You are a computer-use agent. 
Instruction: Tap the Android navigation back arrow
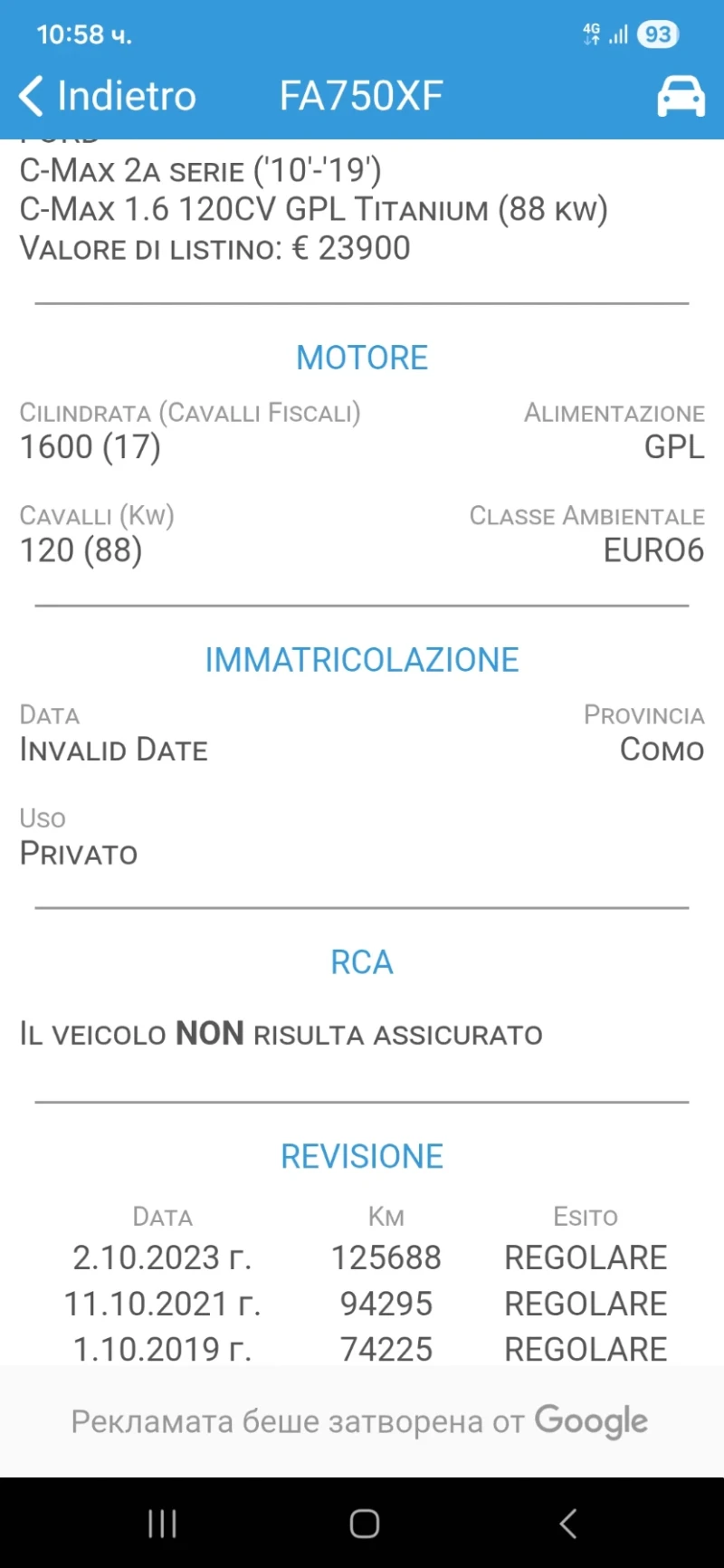pos(567,1524)
